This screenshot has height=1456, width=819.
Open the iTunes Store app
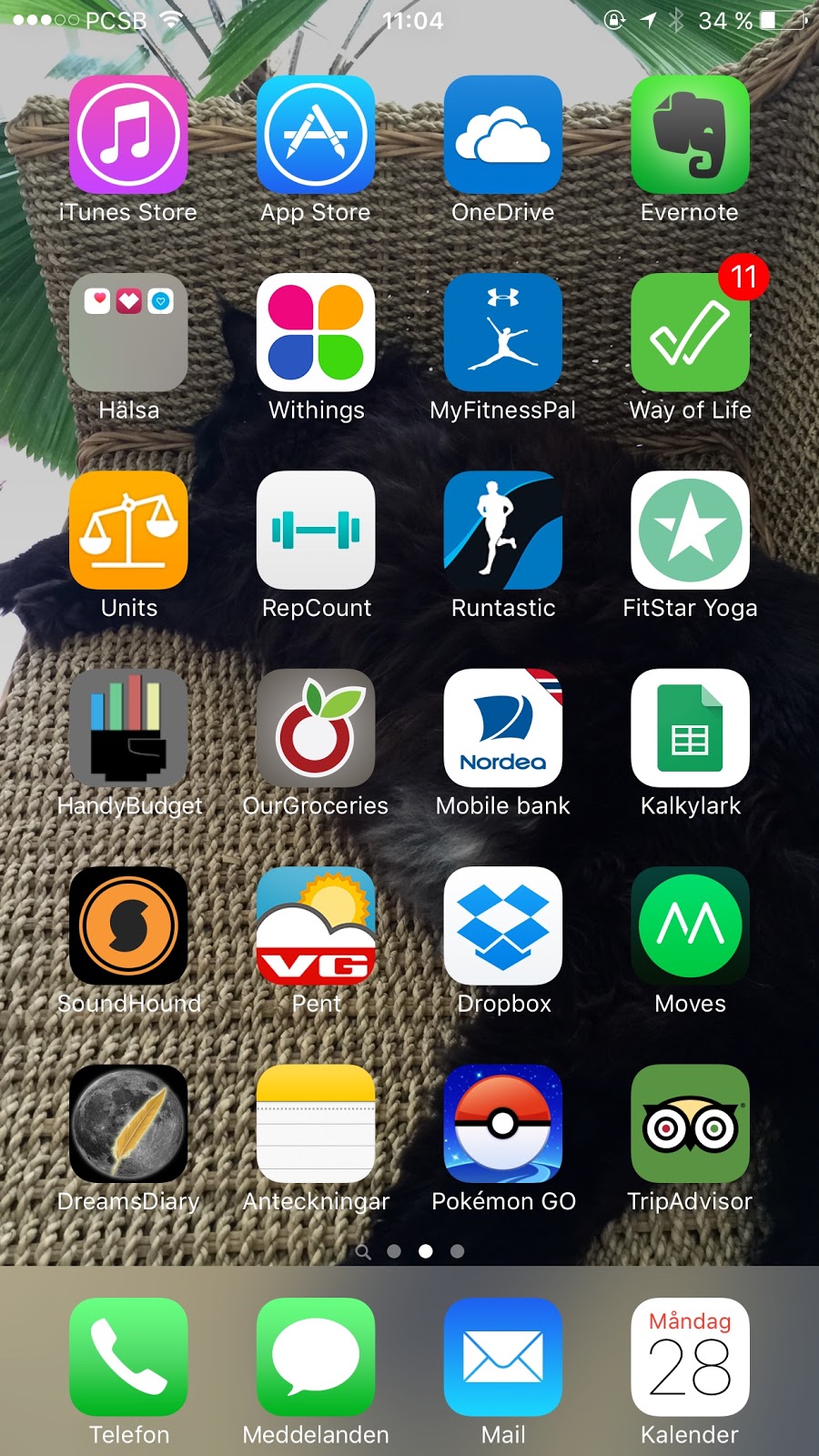128,135
